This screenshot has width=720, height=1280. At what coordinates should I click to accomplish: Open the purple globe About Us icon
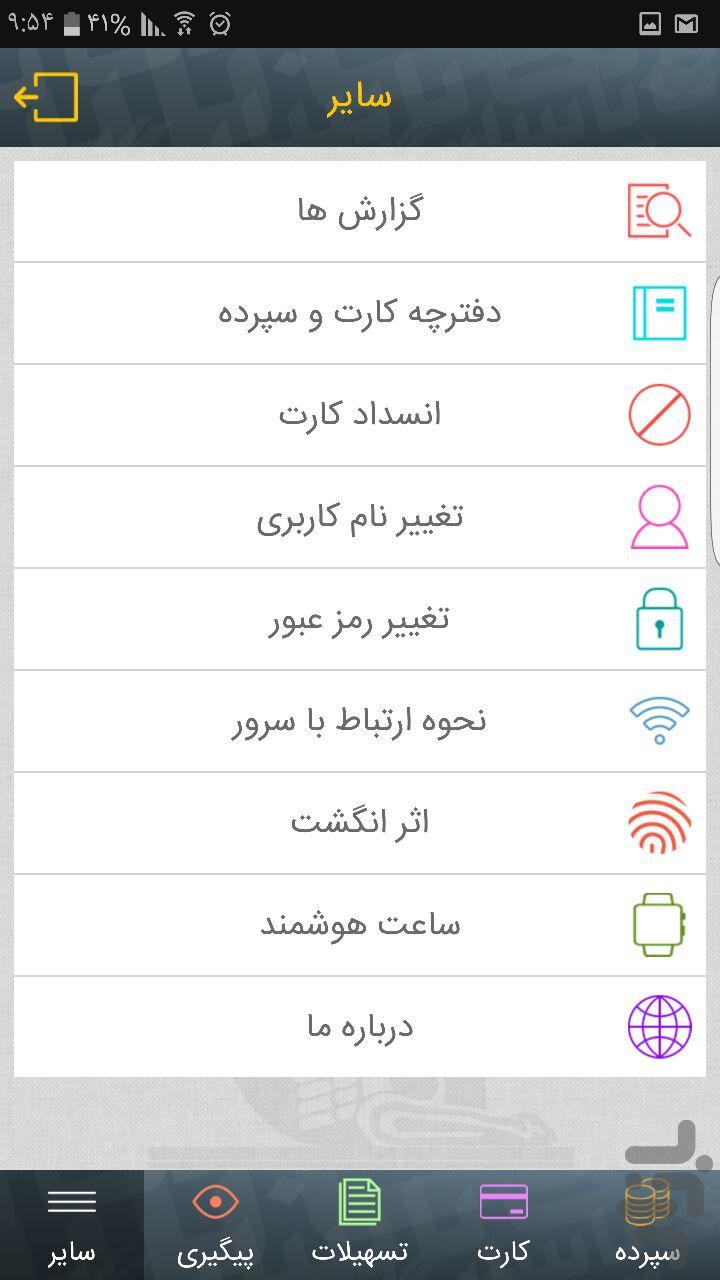coord(659,1026)
